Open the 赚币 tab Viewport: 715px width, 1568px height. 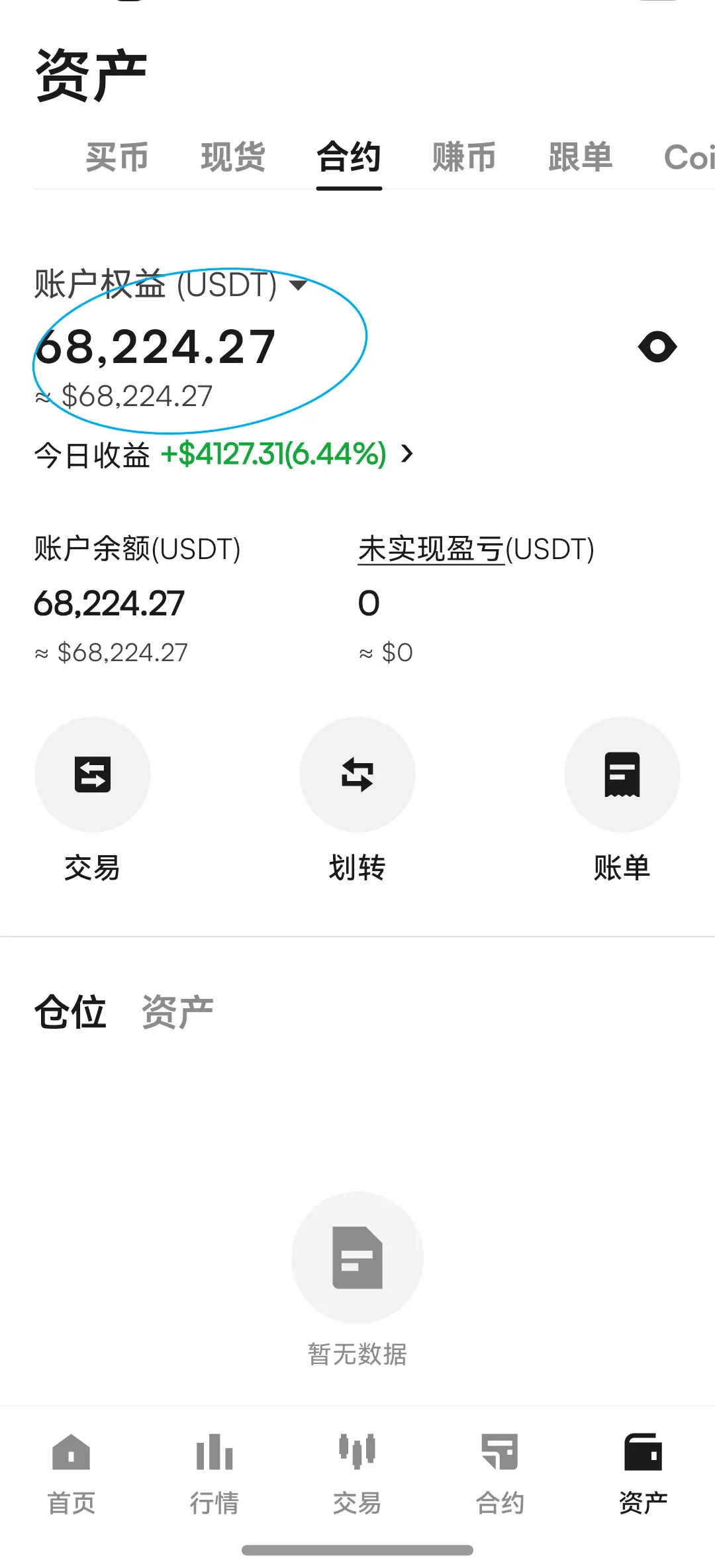464,158
